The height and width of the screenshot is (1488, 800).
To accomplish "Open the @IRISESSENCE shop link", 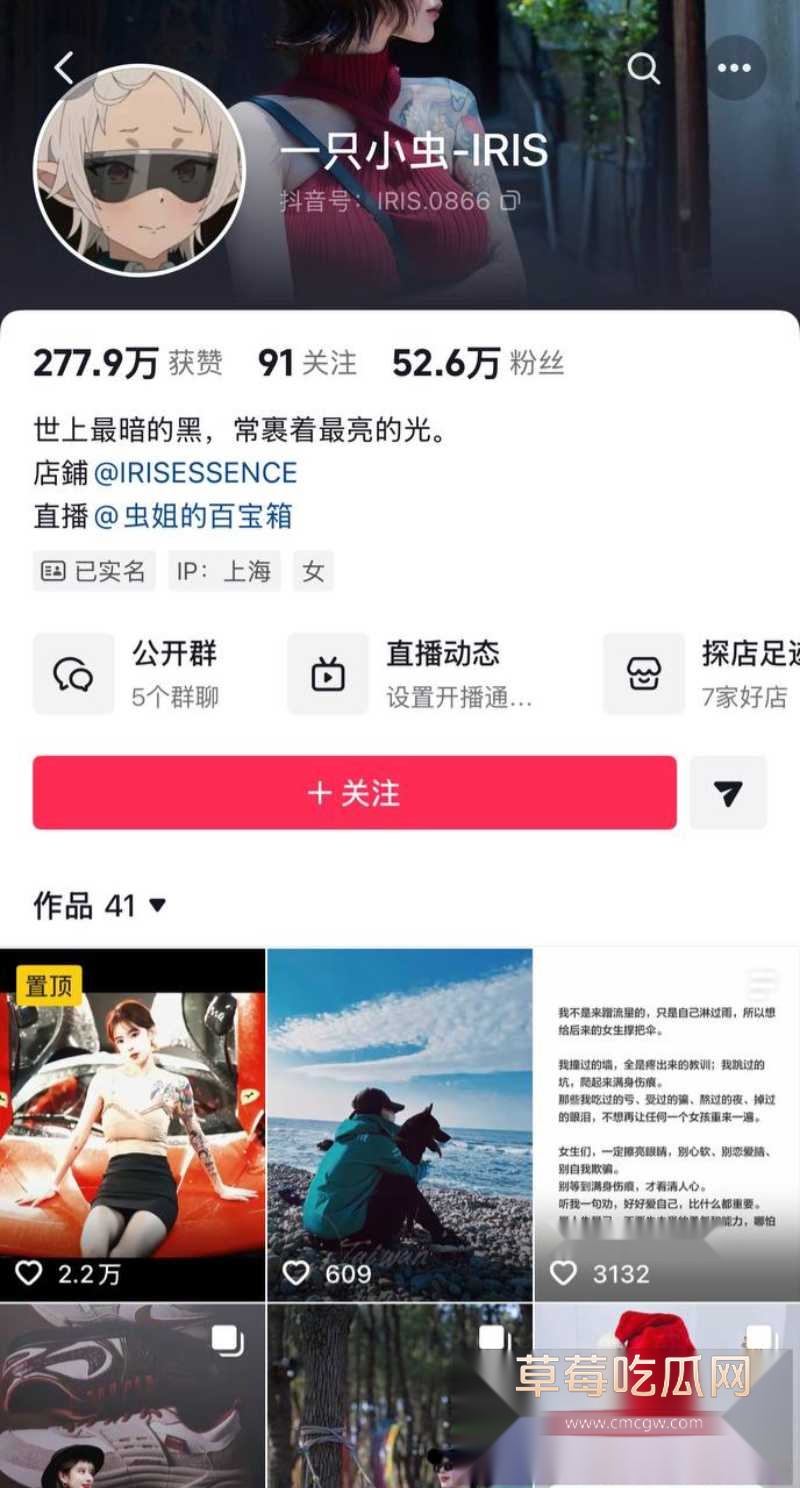I will pyautogui.click(x=195, y=472).
